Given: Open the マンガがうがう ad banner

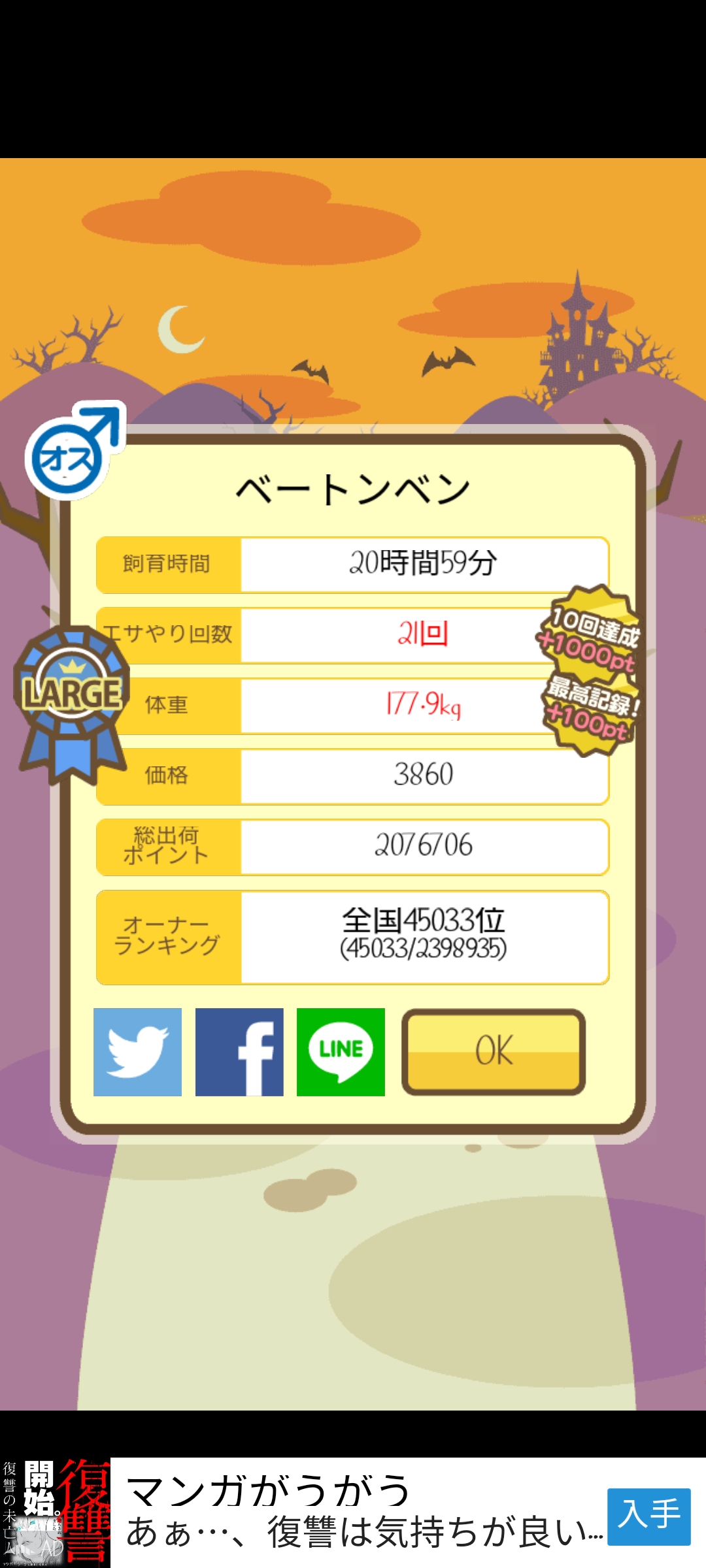Looking at the screenshot, I should [353, 1512].
